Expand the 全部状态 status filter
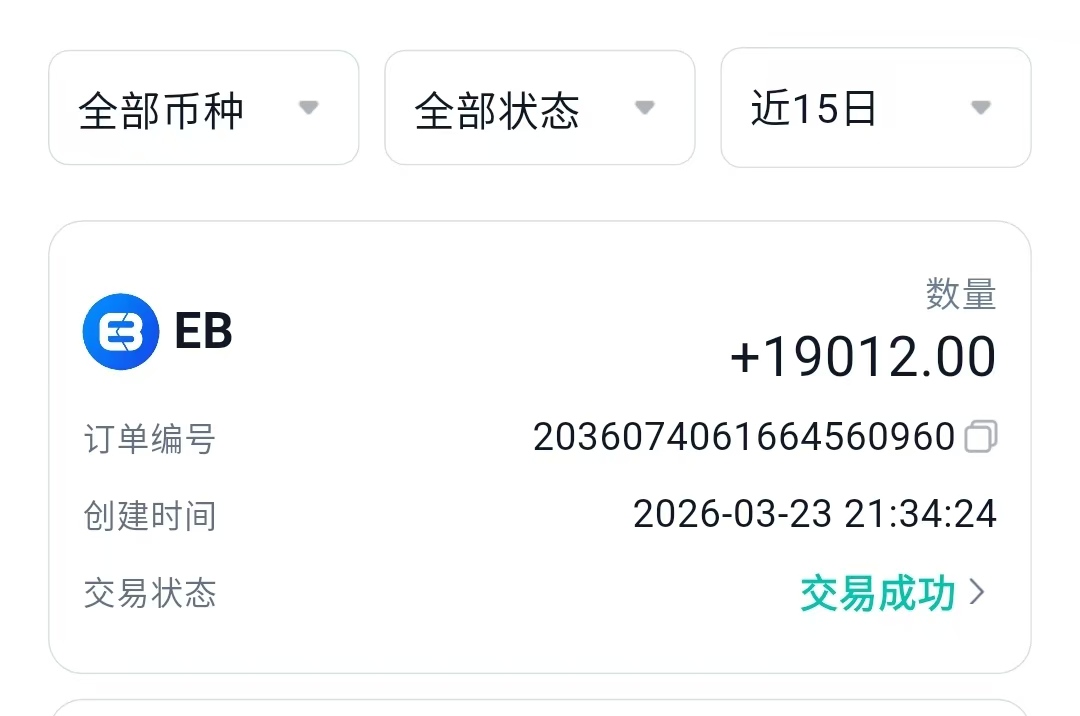 (x=539, y=108)
